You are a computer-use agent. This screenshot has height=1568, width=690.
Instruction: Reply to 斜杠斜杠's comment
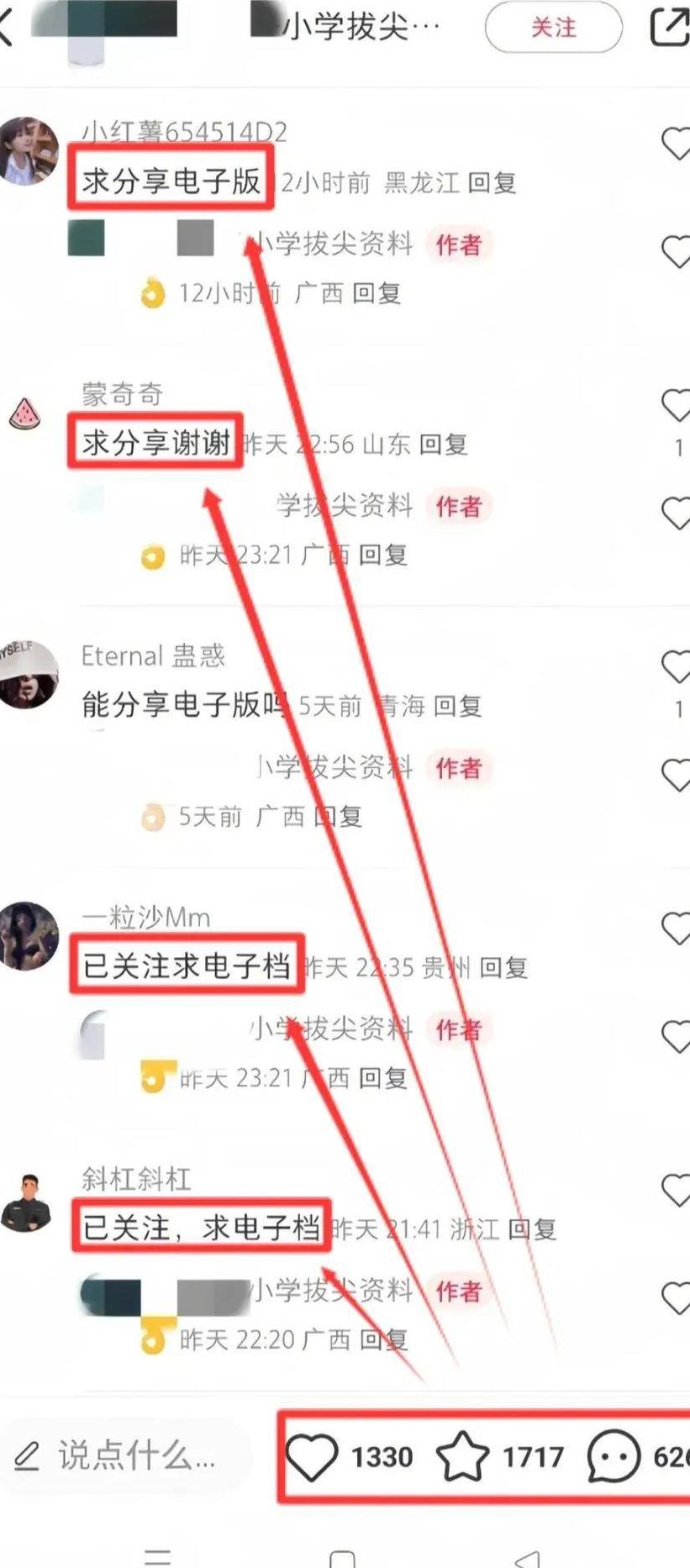point(532,1230)
